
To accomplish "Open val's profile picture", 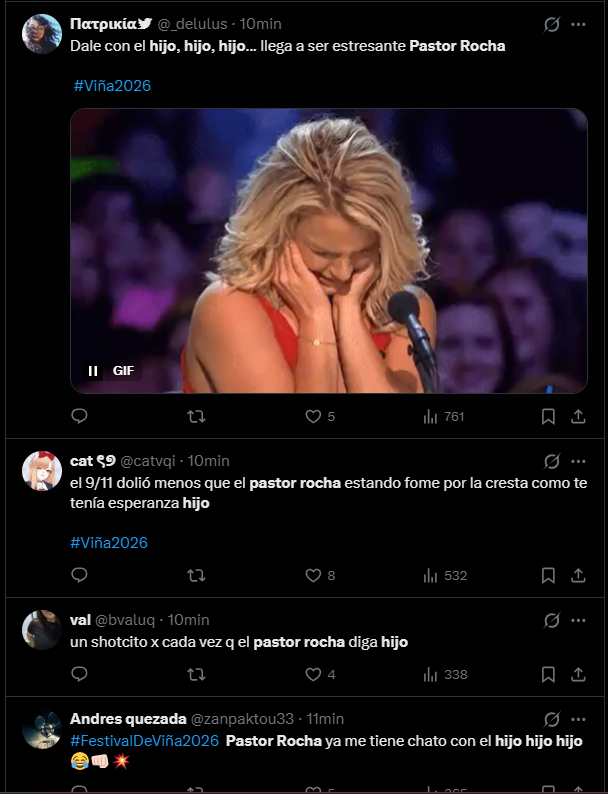I will click(42, 630).
